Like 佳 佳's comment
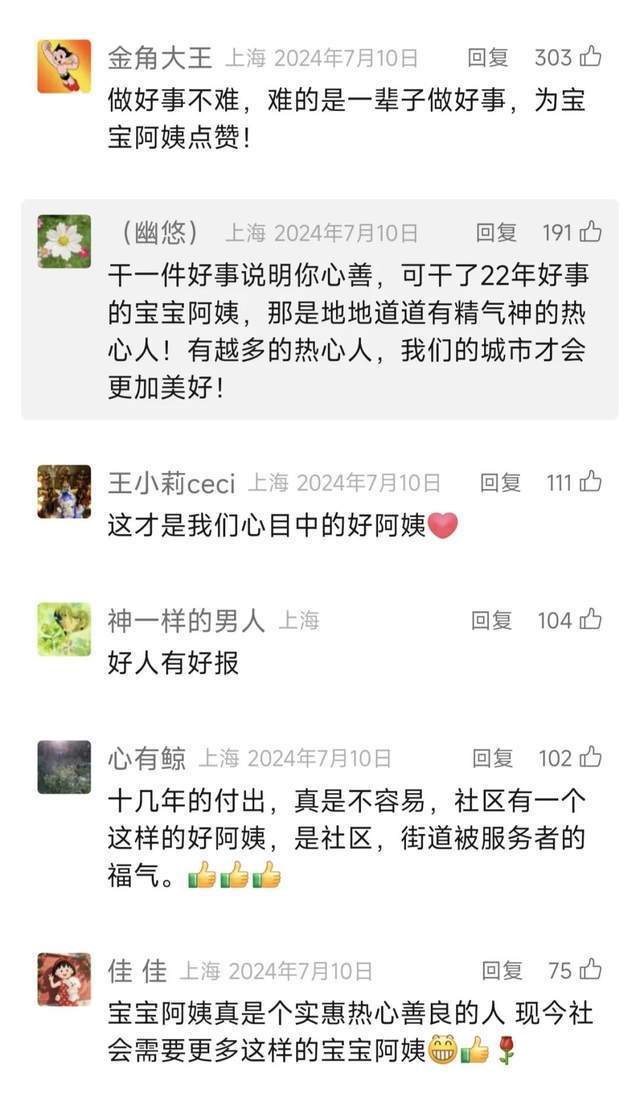The height and width of the screenshot is (1097, 640). click(591, 969)
